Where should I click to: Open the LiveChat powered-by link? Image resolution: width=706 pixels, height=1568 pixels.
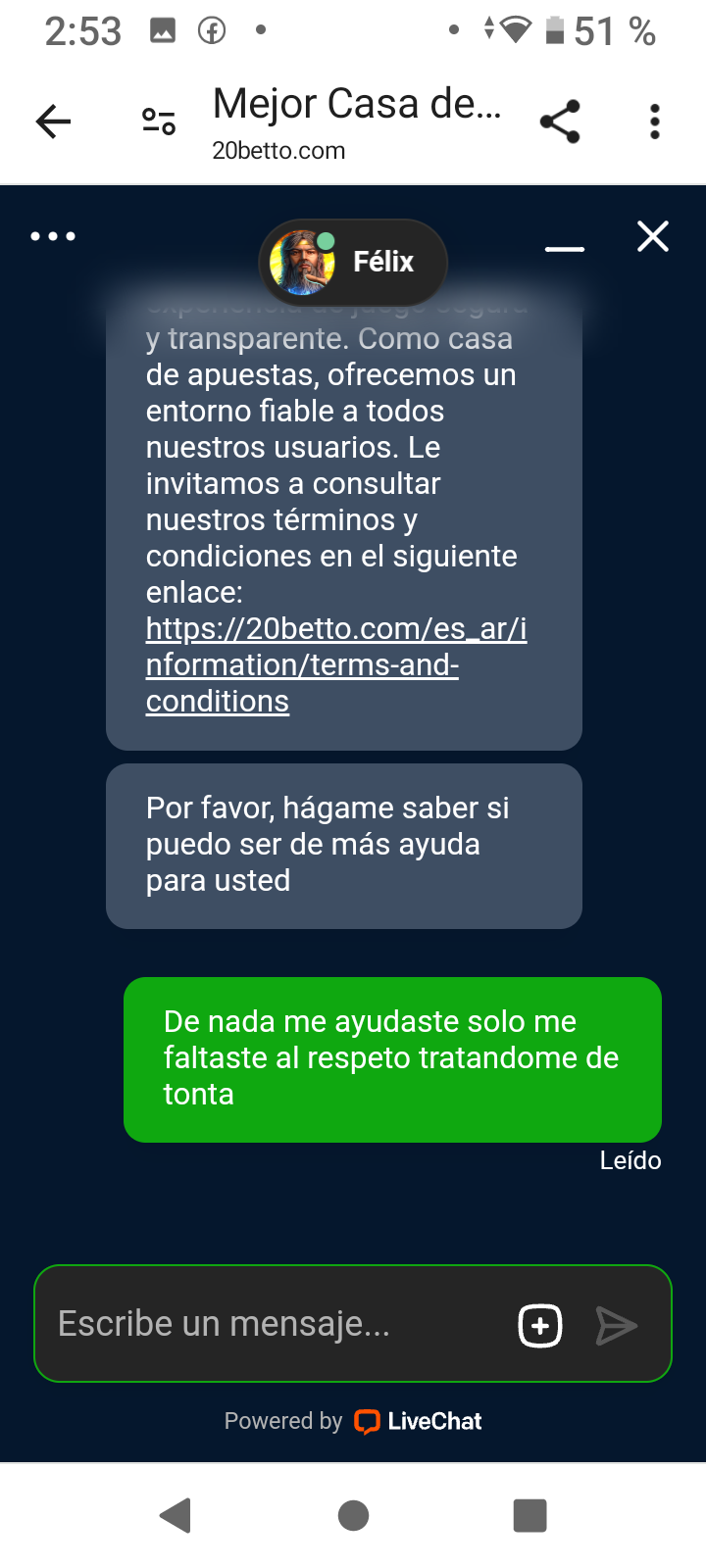click(x=418, y=1421)
